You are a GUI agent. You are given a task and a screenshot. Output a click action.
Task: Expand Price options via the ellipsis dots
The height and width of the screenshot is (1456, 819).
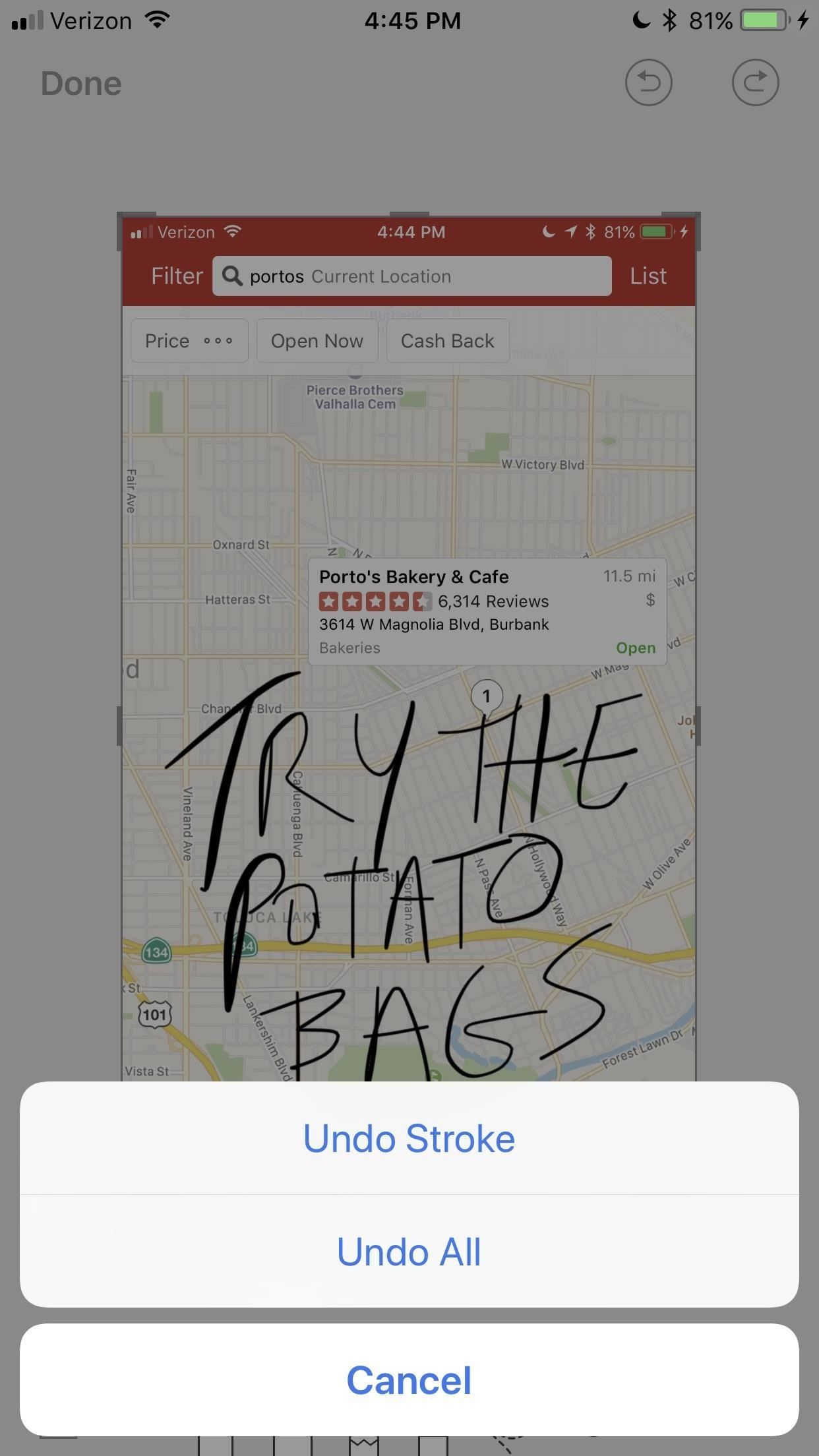tap(218, 342)
